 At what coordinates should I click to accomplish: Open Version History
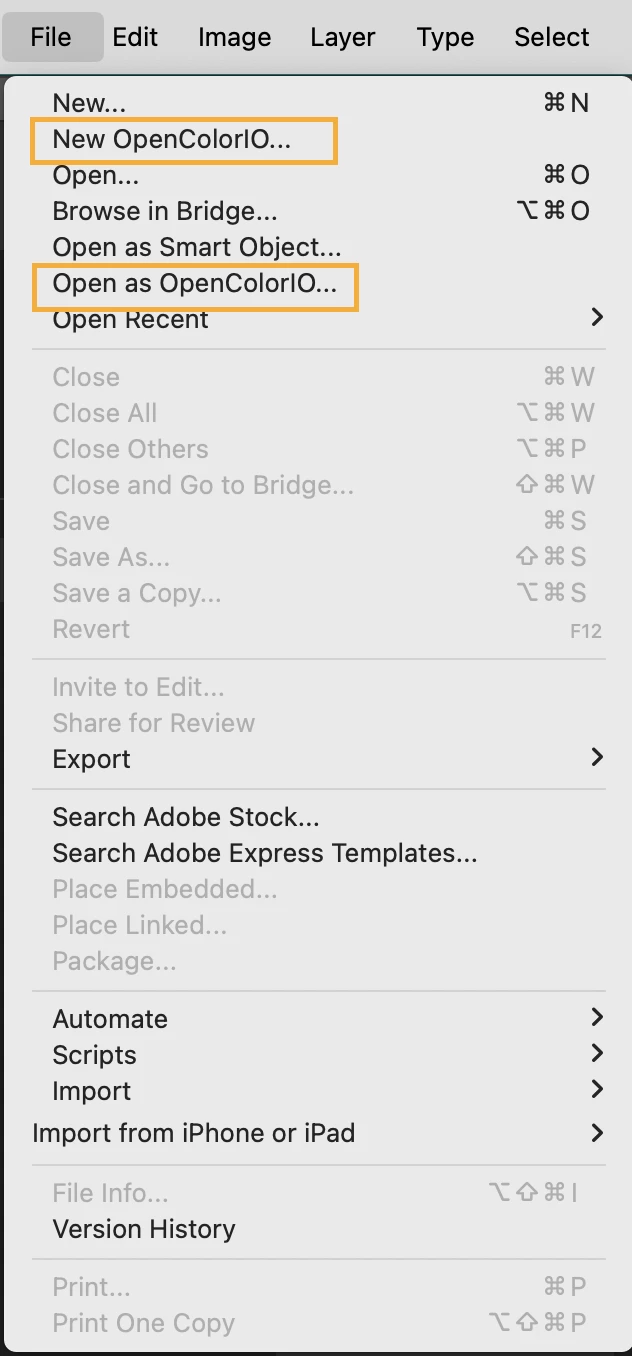click(x=144, y=1229)
